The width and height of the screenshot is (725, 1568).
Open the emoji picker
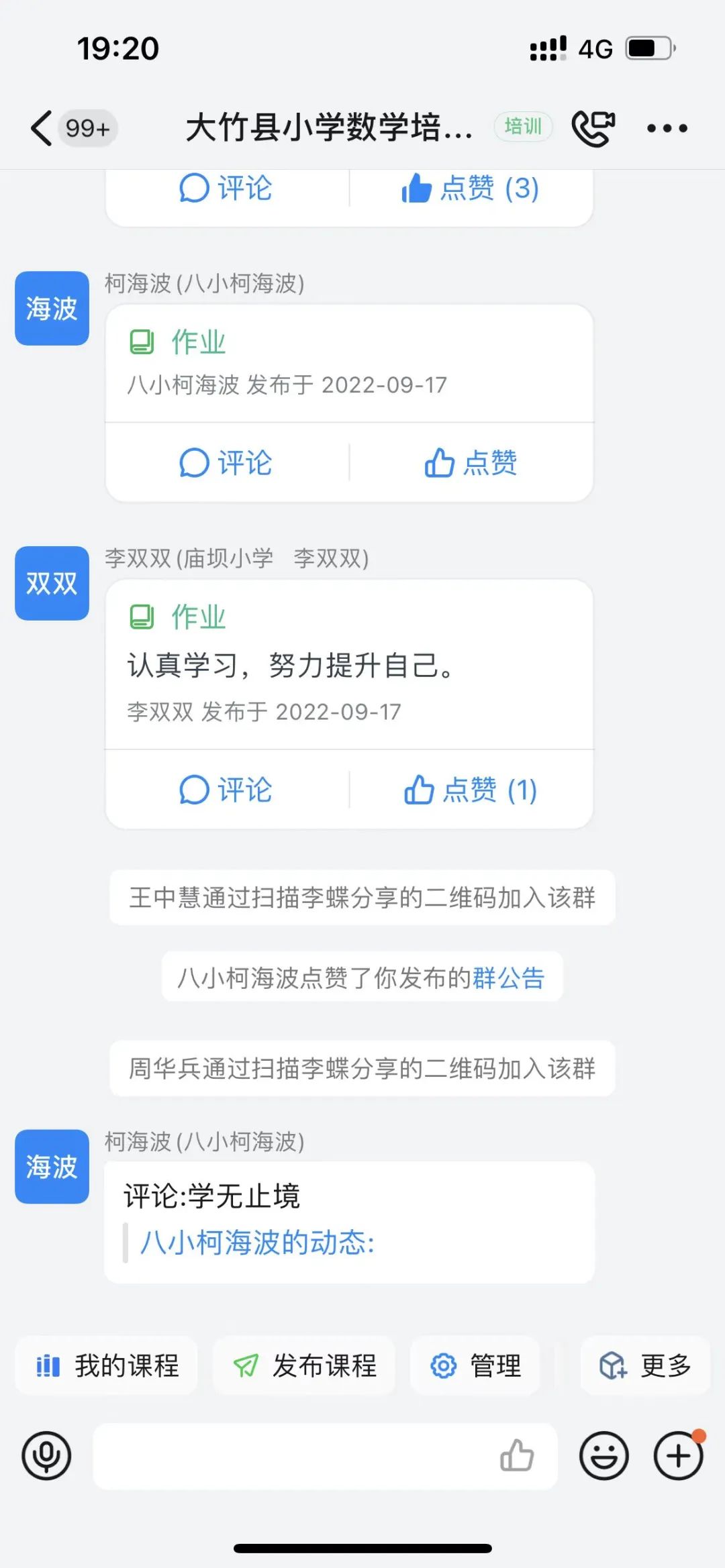604,1456
